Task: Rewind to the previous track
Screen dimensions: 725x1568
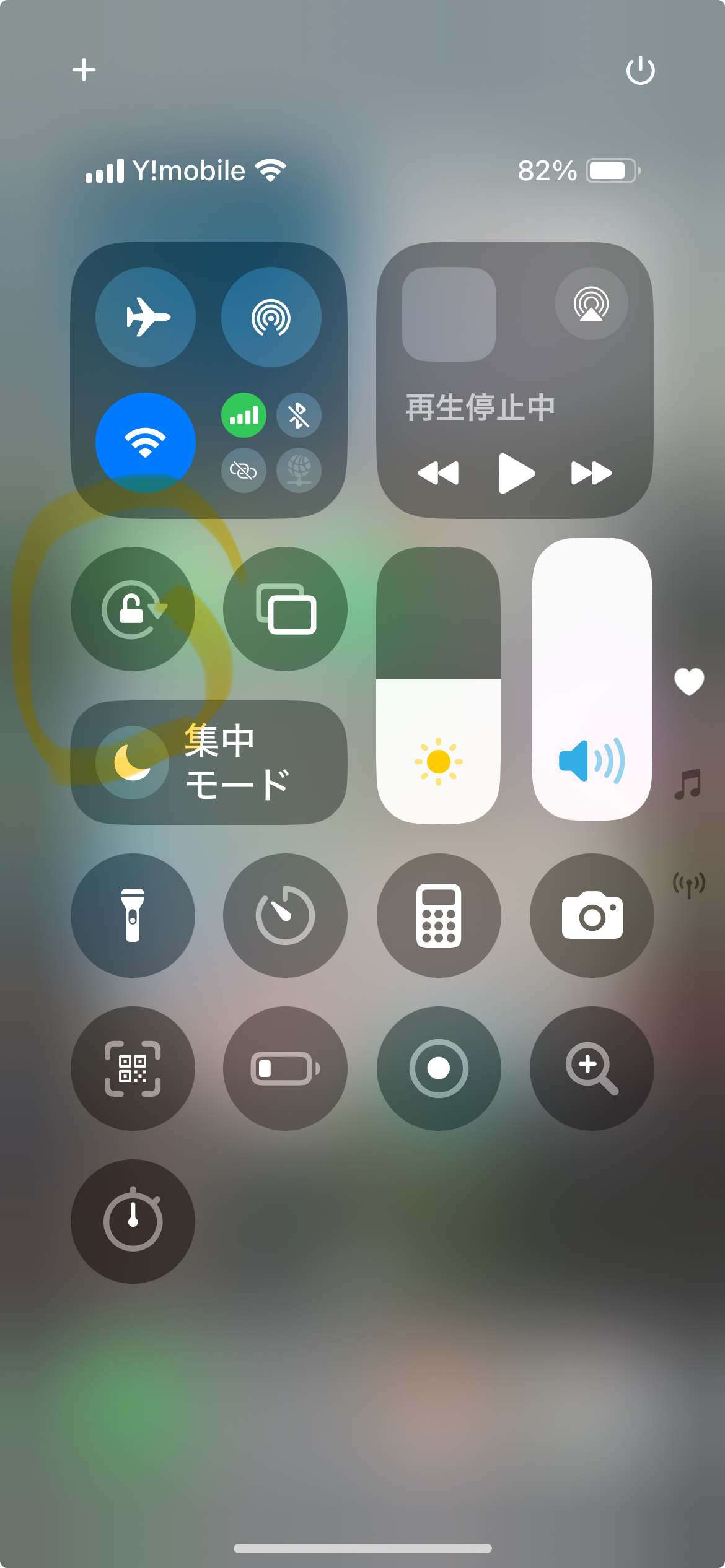Action: click(x=438, y=473)
